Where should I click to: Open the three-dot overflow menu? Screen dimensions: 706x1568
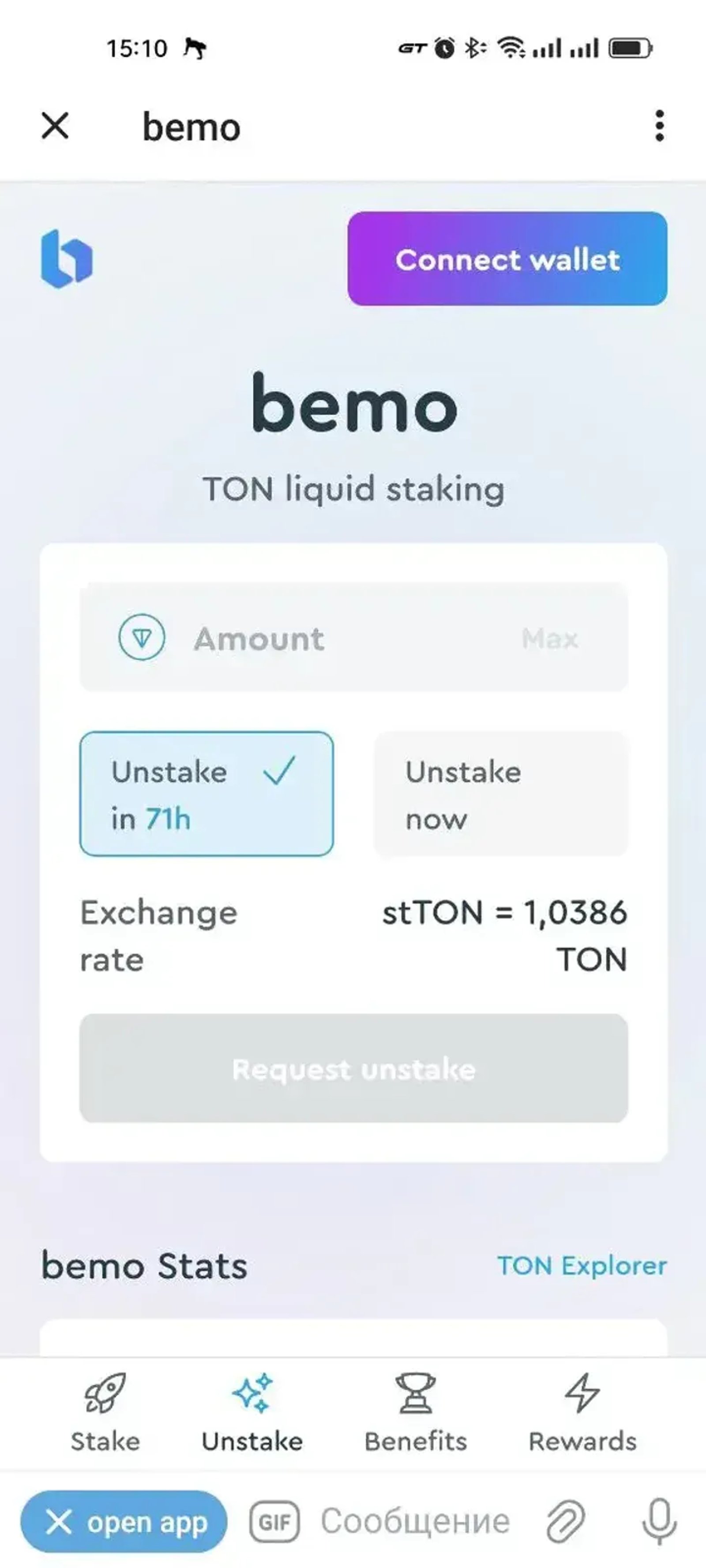[659, 126]
